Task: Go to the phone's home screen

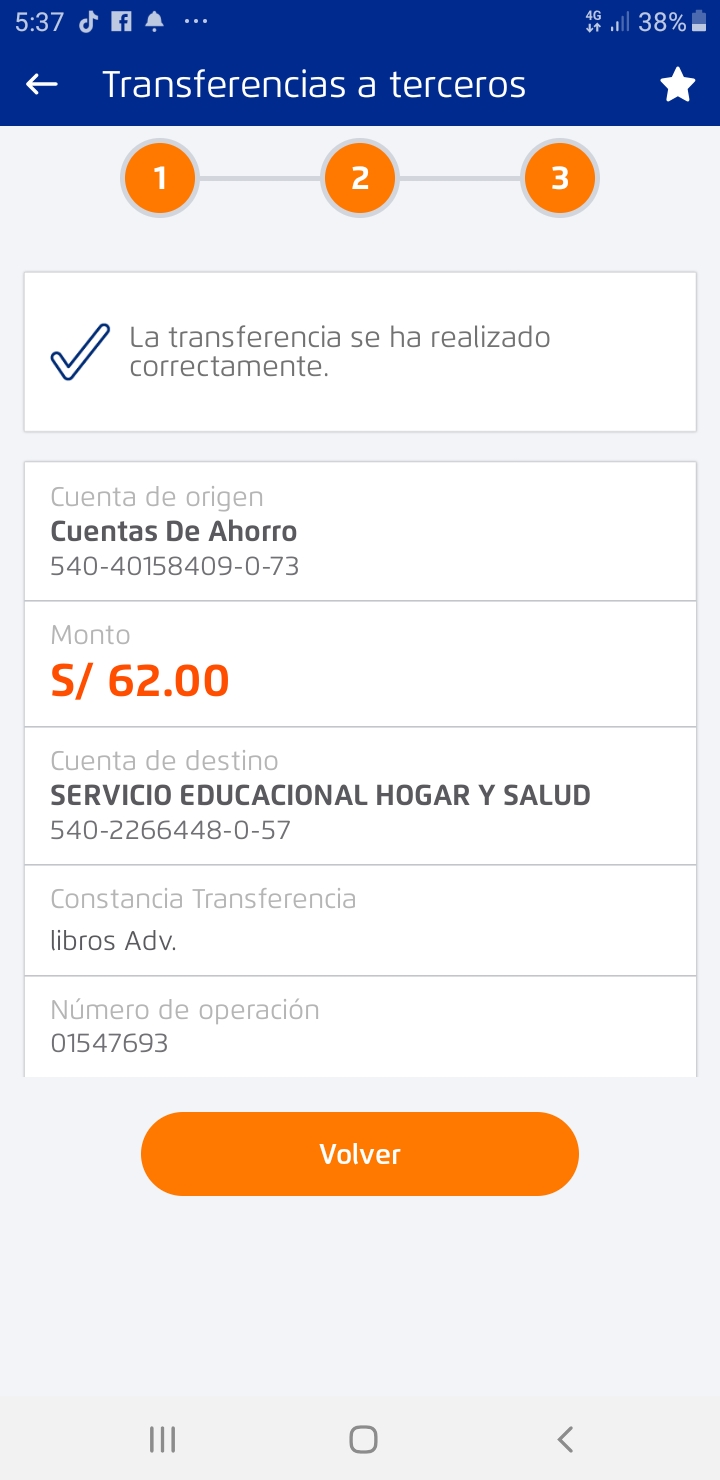Action: 363,1439
